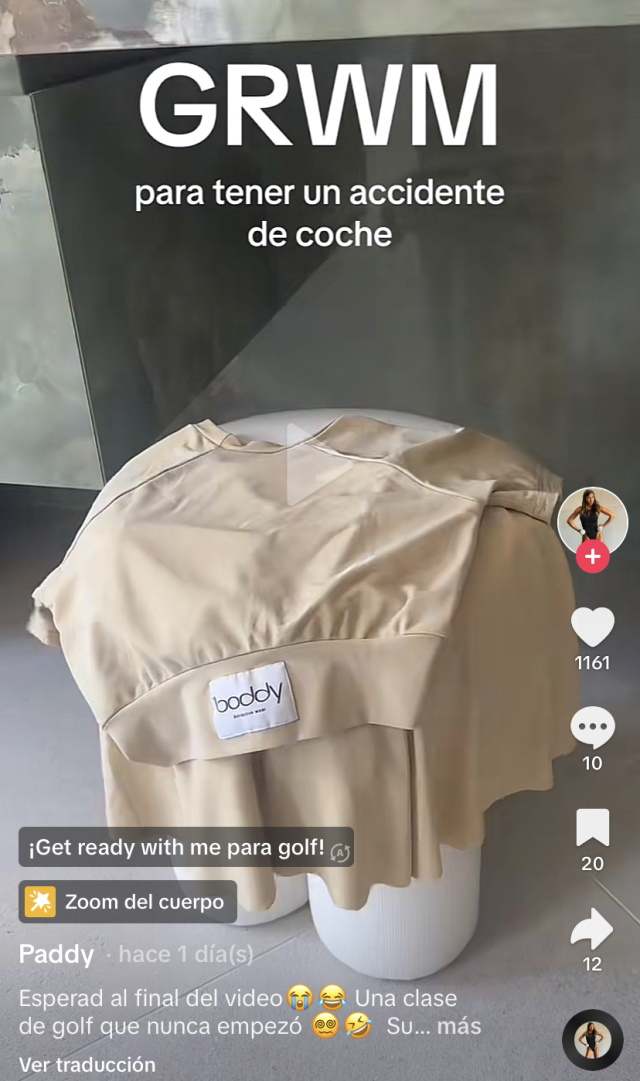Expand the description with más
This screenshot has width=640, height=1081.
point(459,1027)
